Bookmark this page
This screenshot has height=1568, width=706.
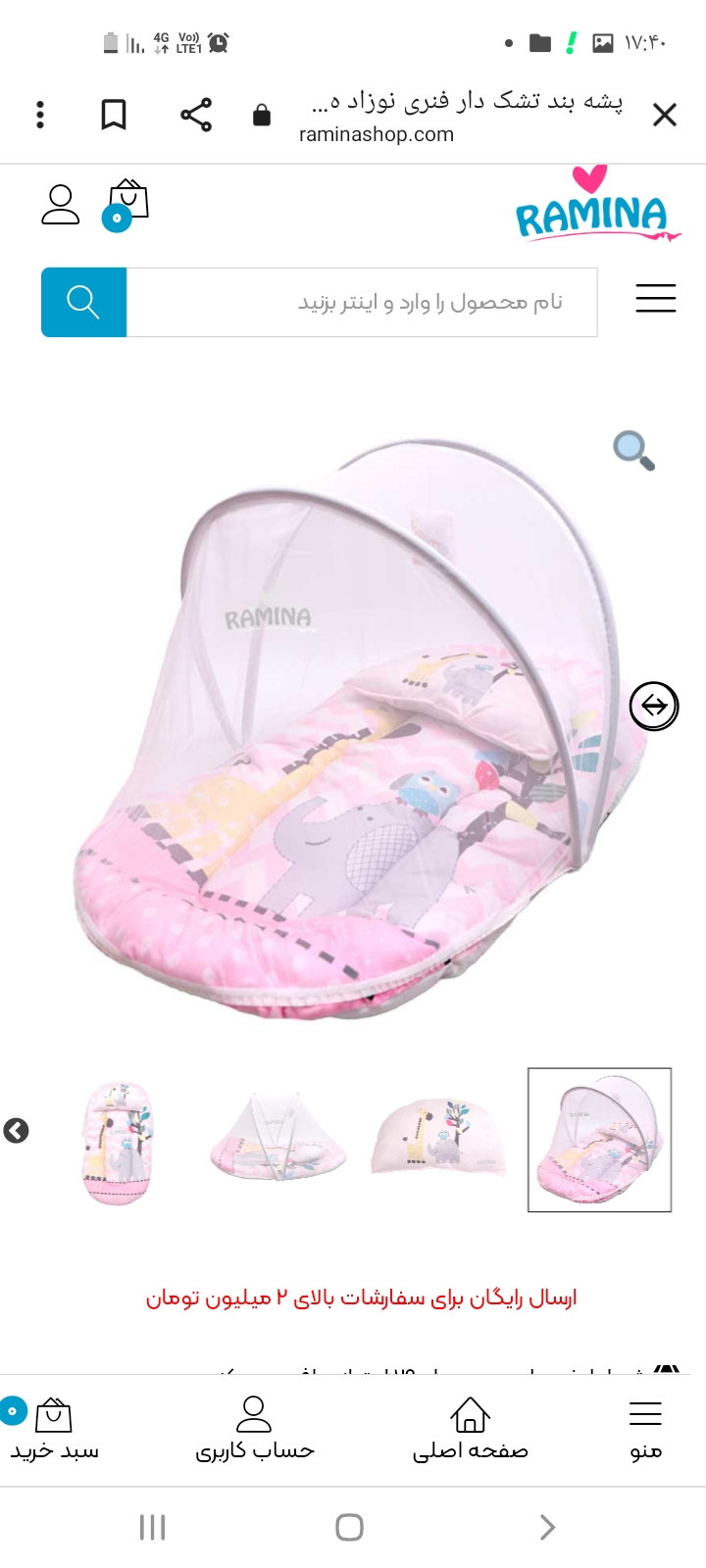point(114,115)
